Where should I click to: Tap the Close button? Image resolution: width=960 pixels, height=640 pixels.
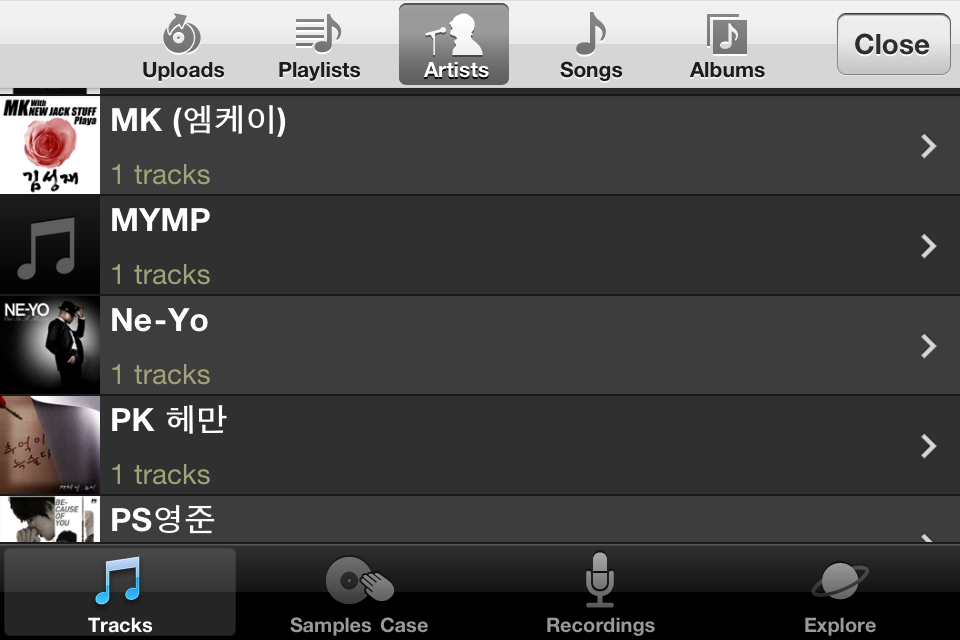pos(892,44)
